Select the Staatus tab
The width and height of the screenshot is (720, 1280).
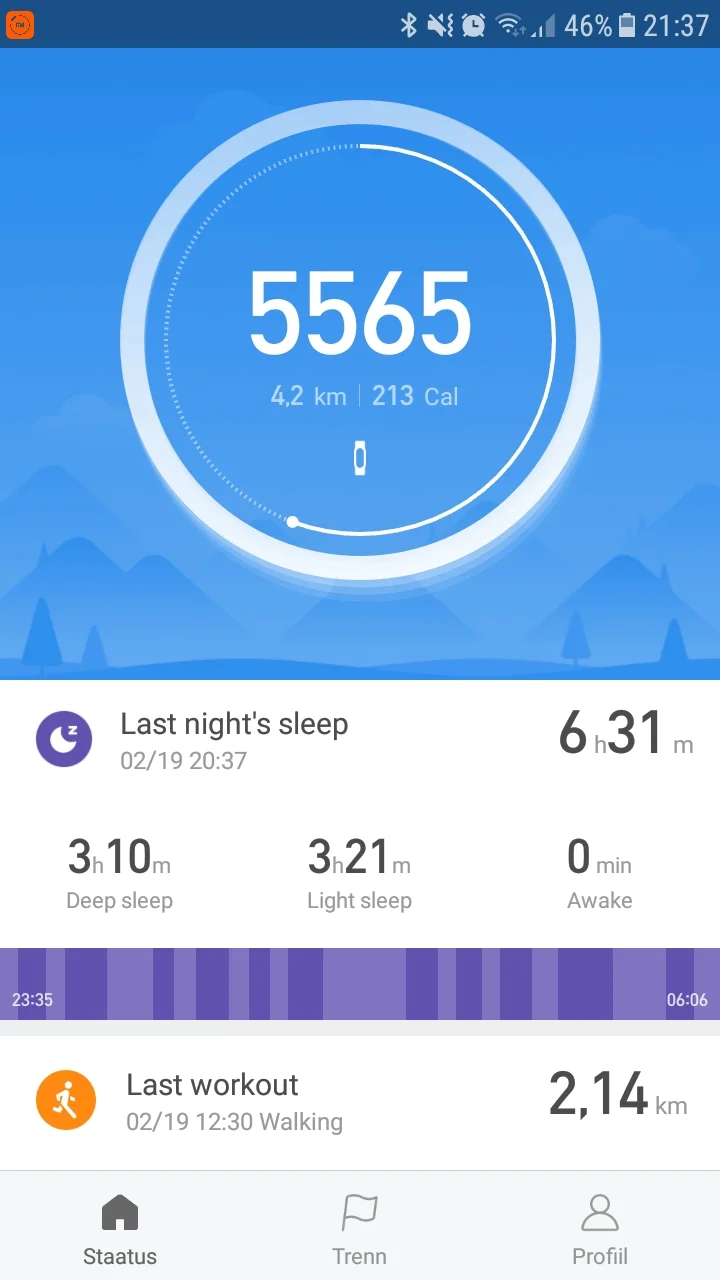tap(119, 1228)
